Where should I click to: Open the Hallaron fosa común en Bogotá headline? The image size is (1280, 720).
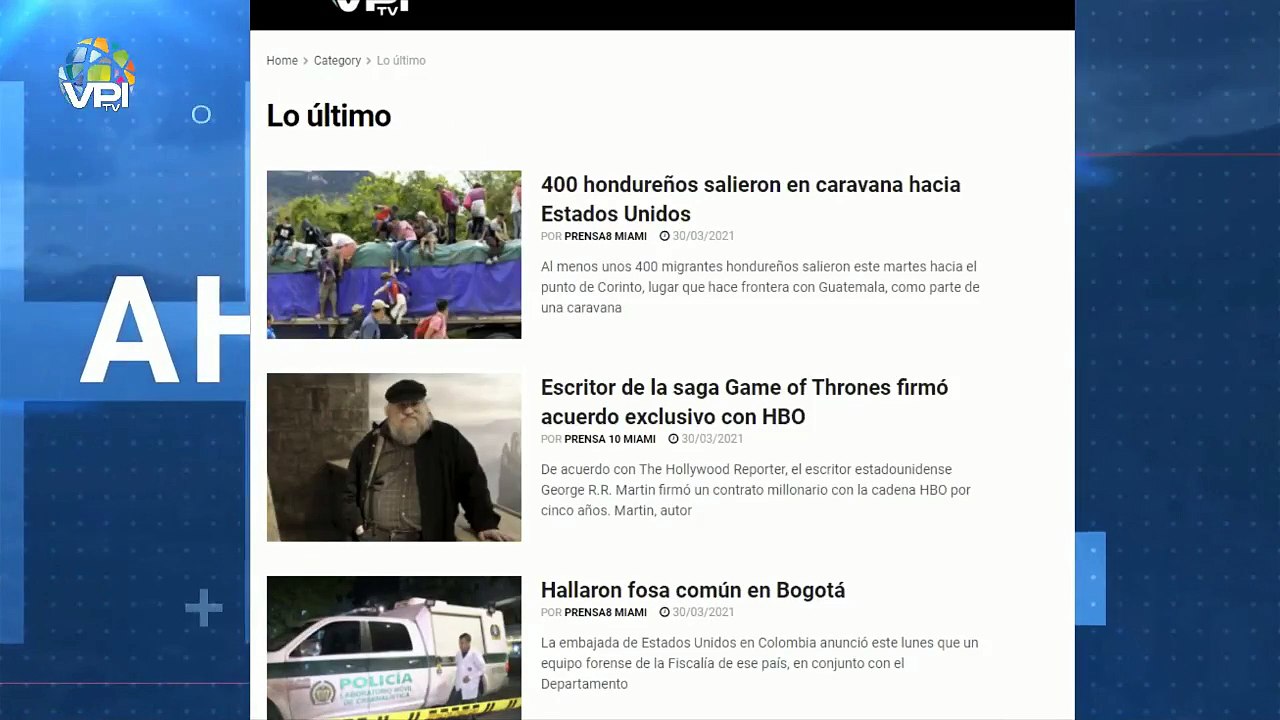point(693,590)
